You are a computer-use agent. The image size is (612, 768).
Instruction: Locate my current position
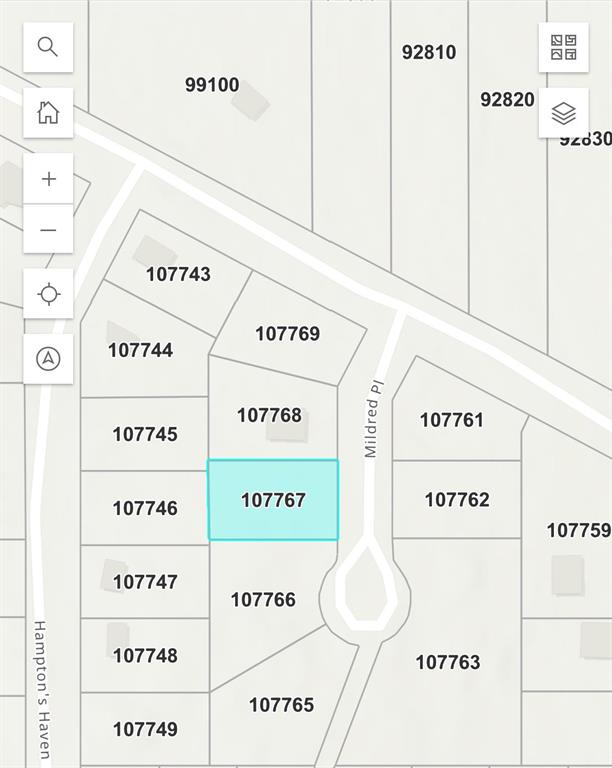coord(48,294)
